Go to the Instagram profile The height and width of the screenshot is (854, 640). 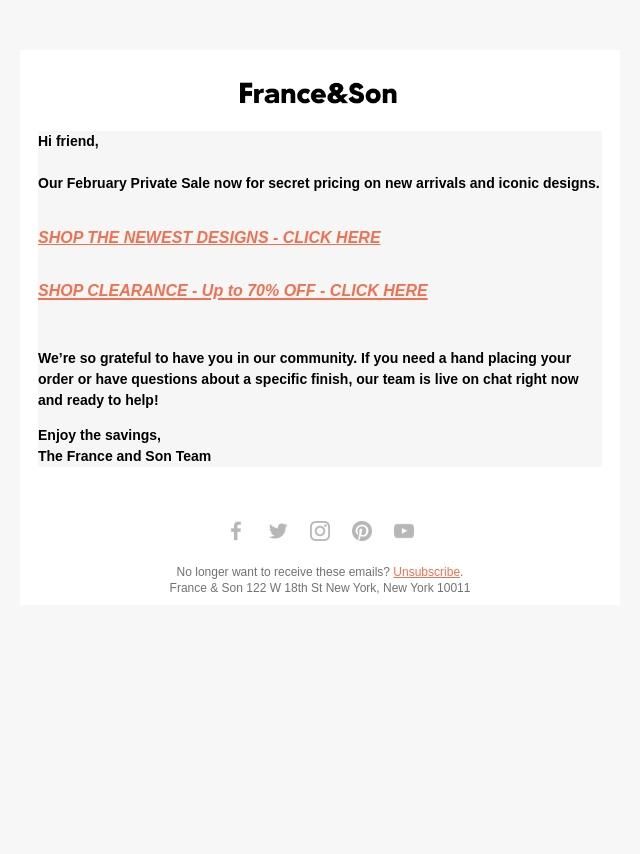point(320,531)
